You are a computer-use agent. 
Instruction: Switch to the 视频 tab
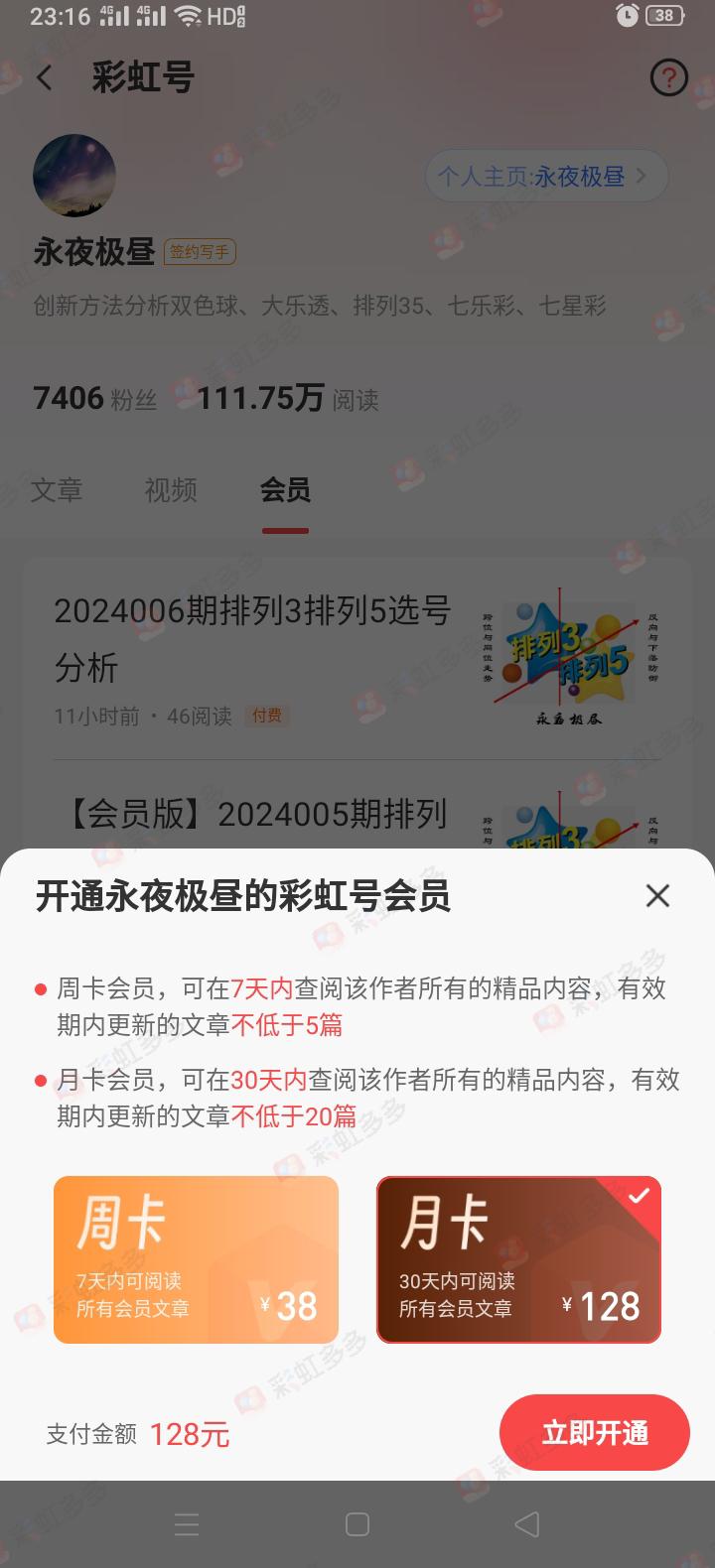(x=171, y=490)
